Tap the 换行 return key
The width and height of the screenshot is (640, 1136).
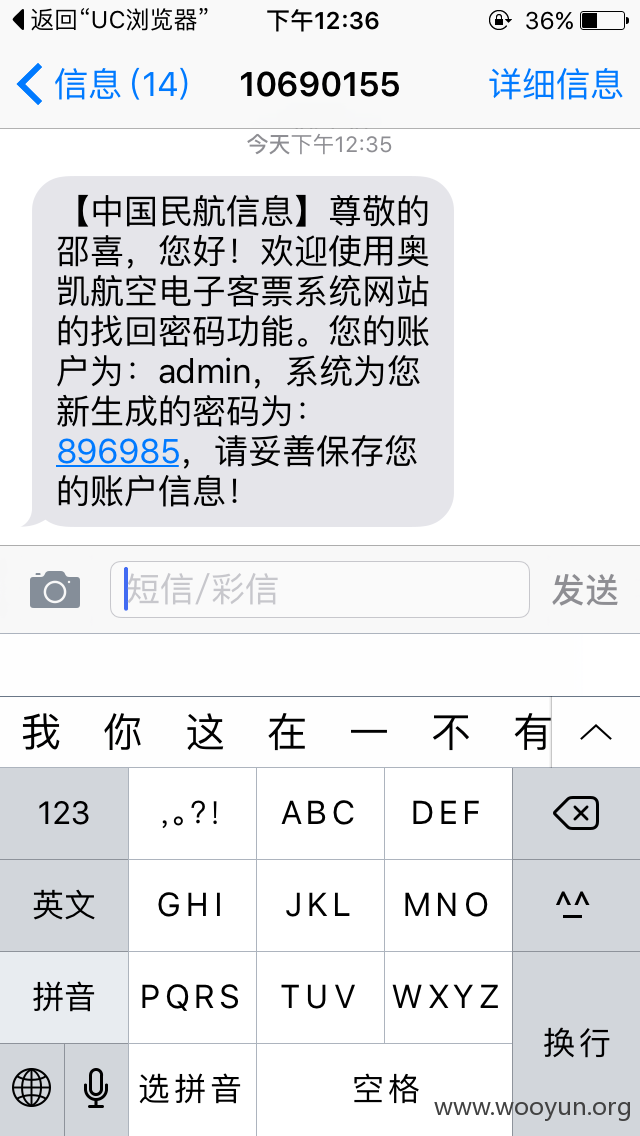[x=576, y=1044]
